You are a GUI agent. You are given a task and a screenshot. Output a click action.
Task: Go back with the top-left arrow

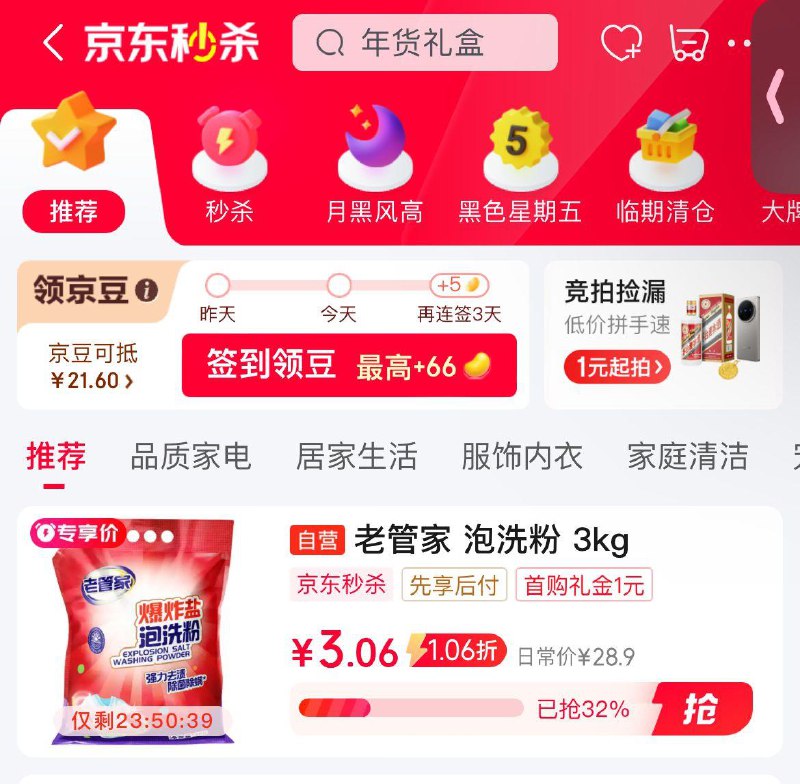click(53, 43)
